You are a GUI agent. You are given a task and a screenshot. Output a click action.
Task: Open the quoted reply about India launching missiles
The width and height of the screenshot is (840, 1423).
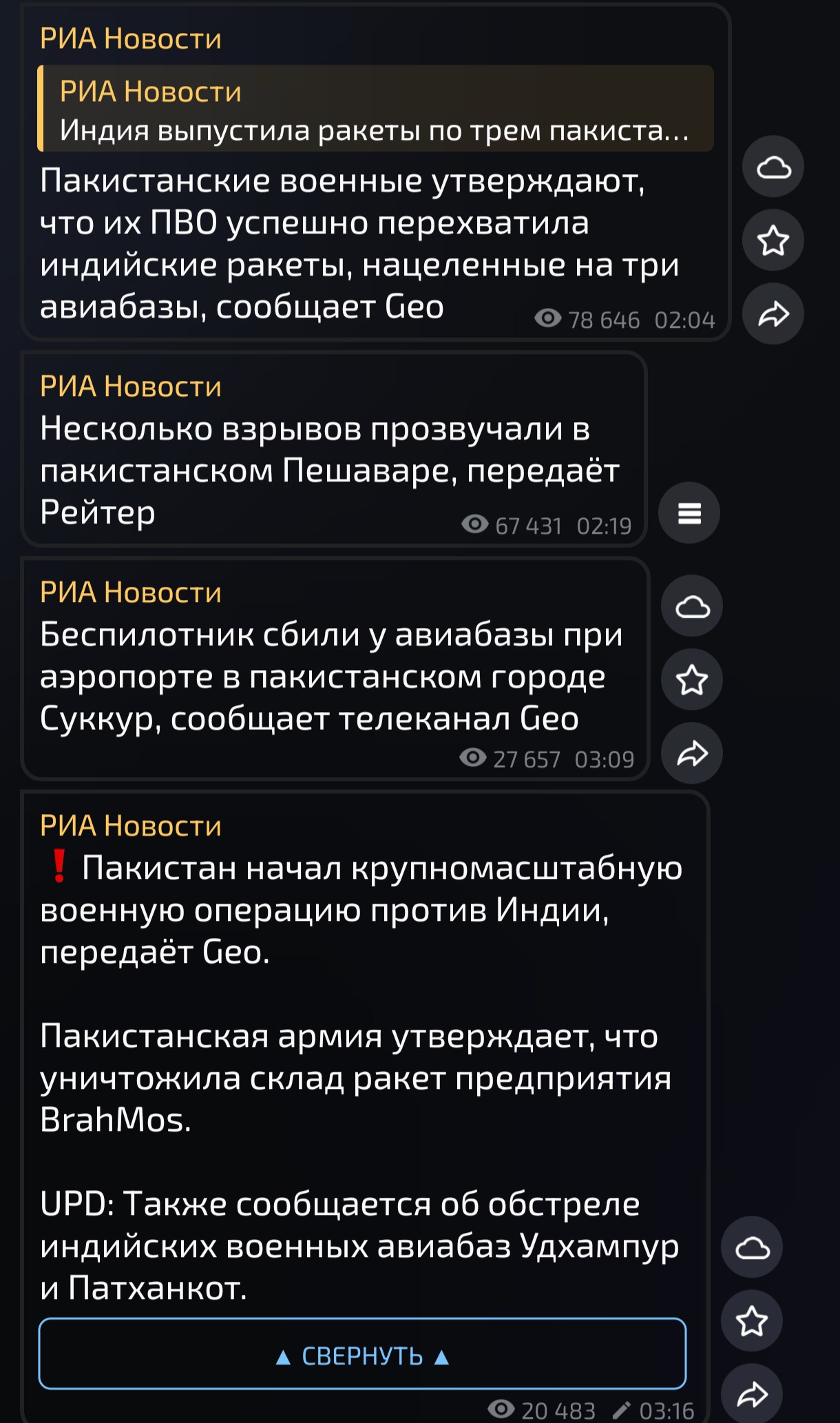tap(376, 110)
